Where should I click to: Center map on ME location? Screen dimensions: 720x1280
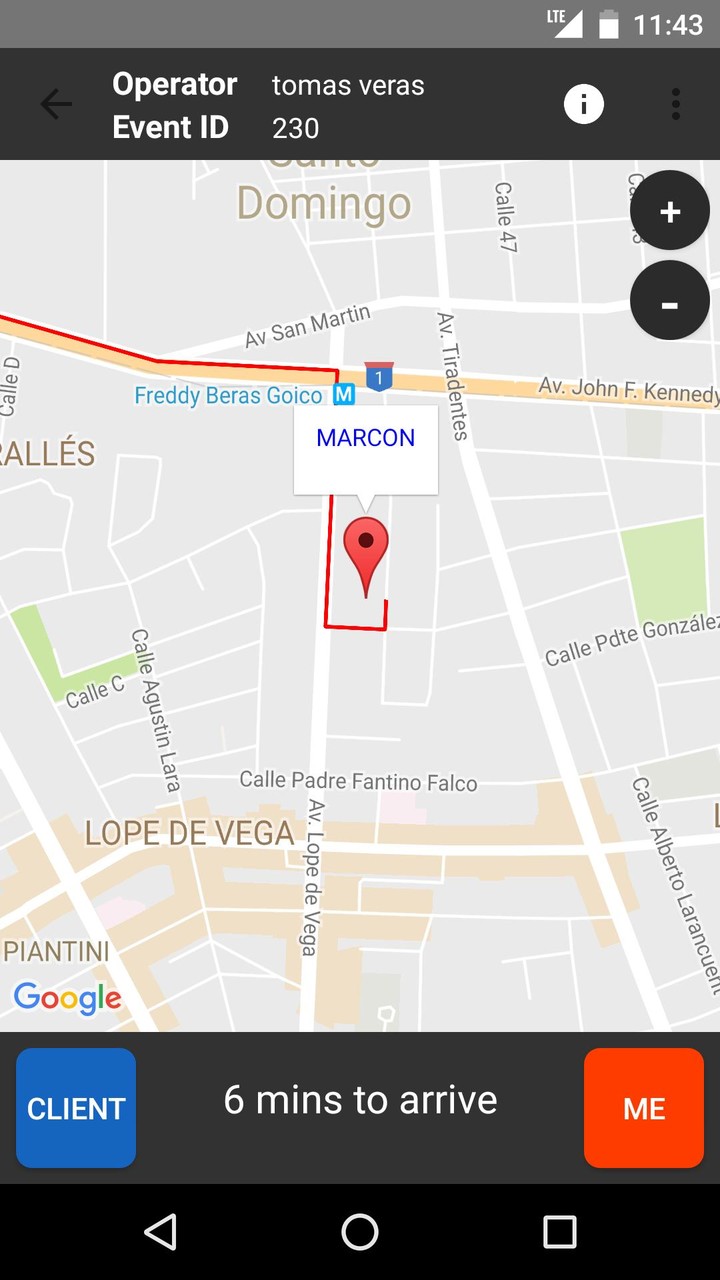(644, 1108)
